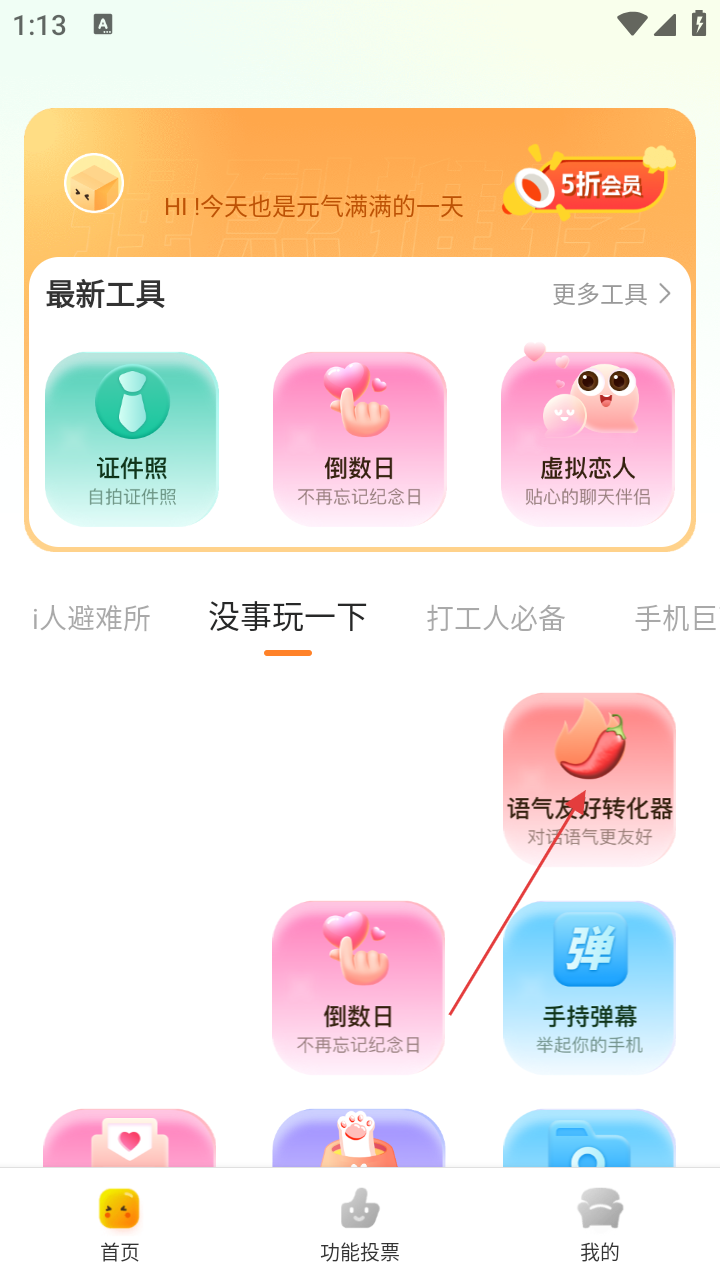
Task: Open 更多工具 to see more tools
Action: [x=611, y=294]
